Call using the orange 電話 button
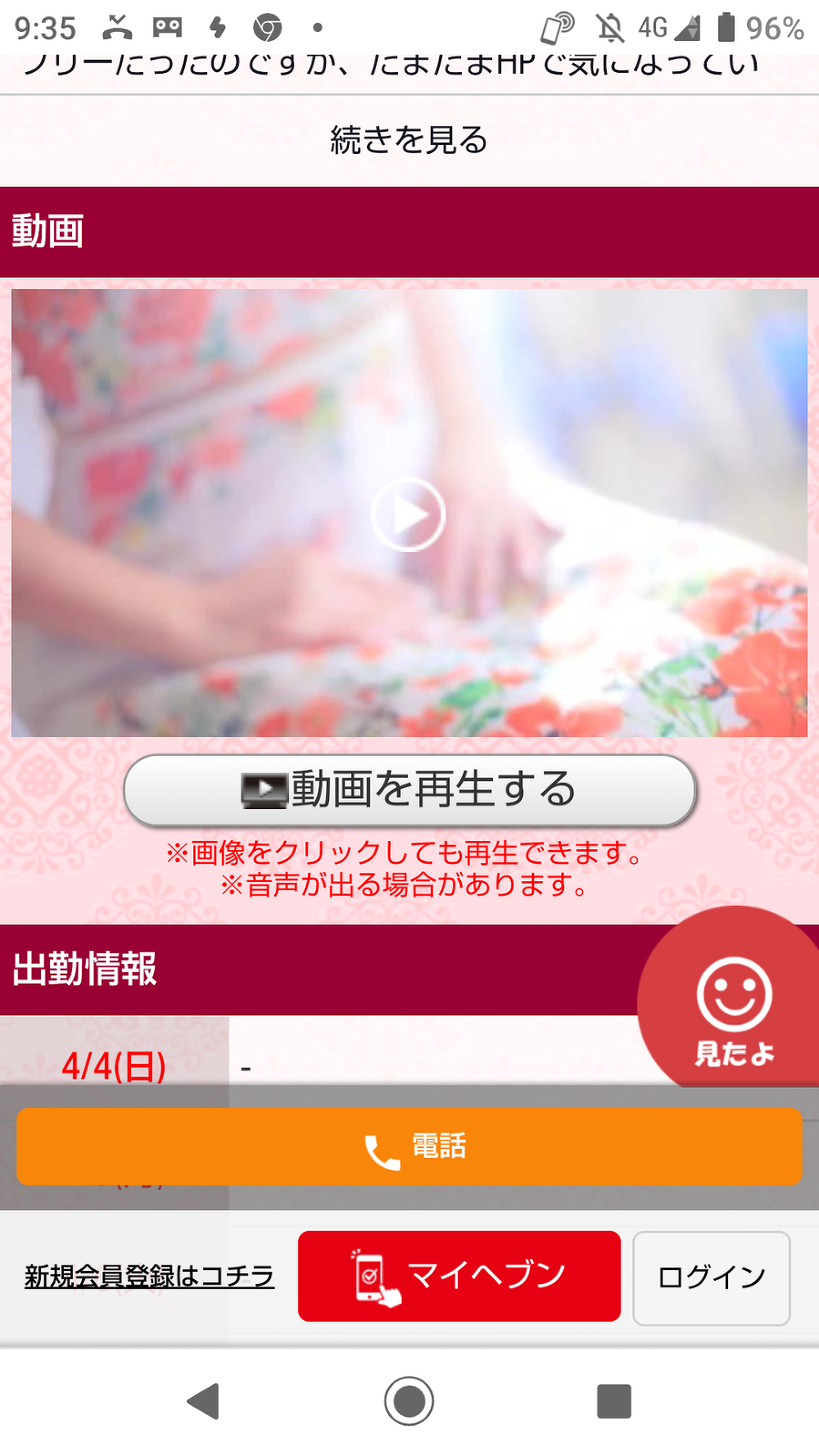Viewport: 819px width, 1456px height. pyautogui.click(x=409, y=1146)
